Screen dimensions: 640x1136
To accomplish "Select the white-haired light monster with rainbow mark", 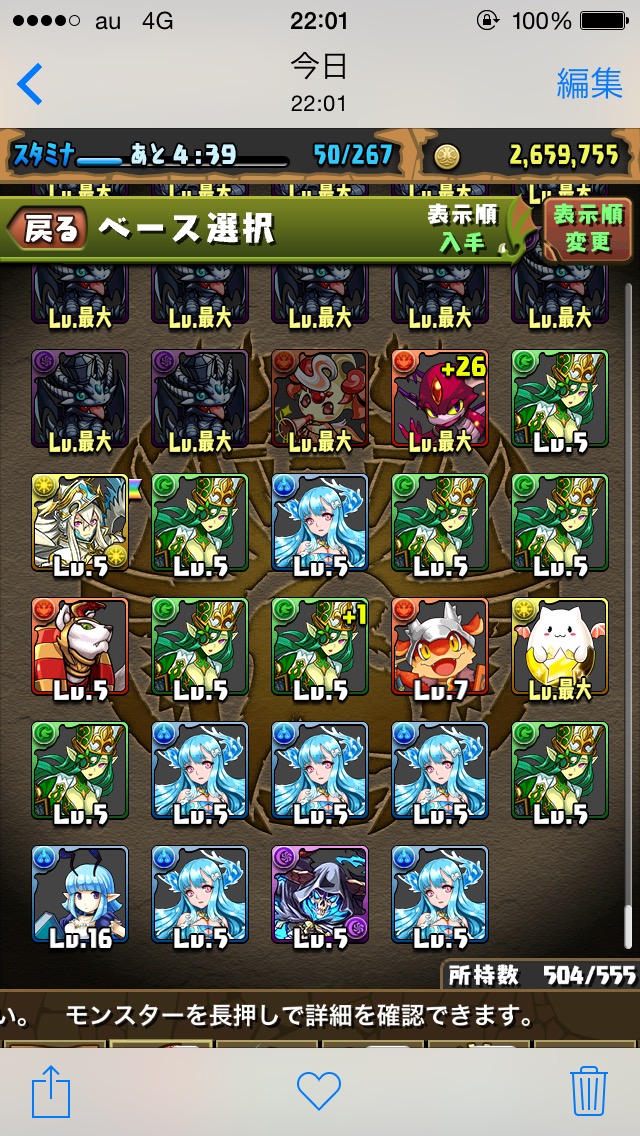I will [80, 522].
